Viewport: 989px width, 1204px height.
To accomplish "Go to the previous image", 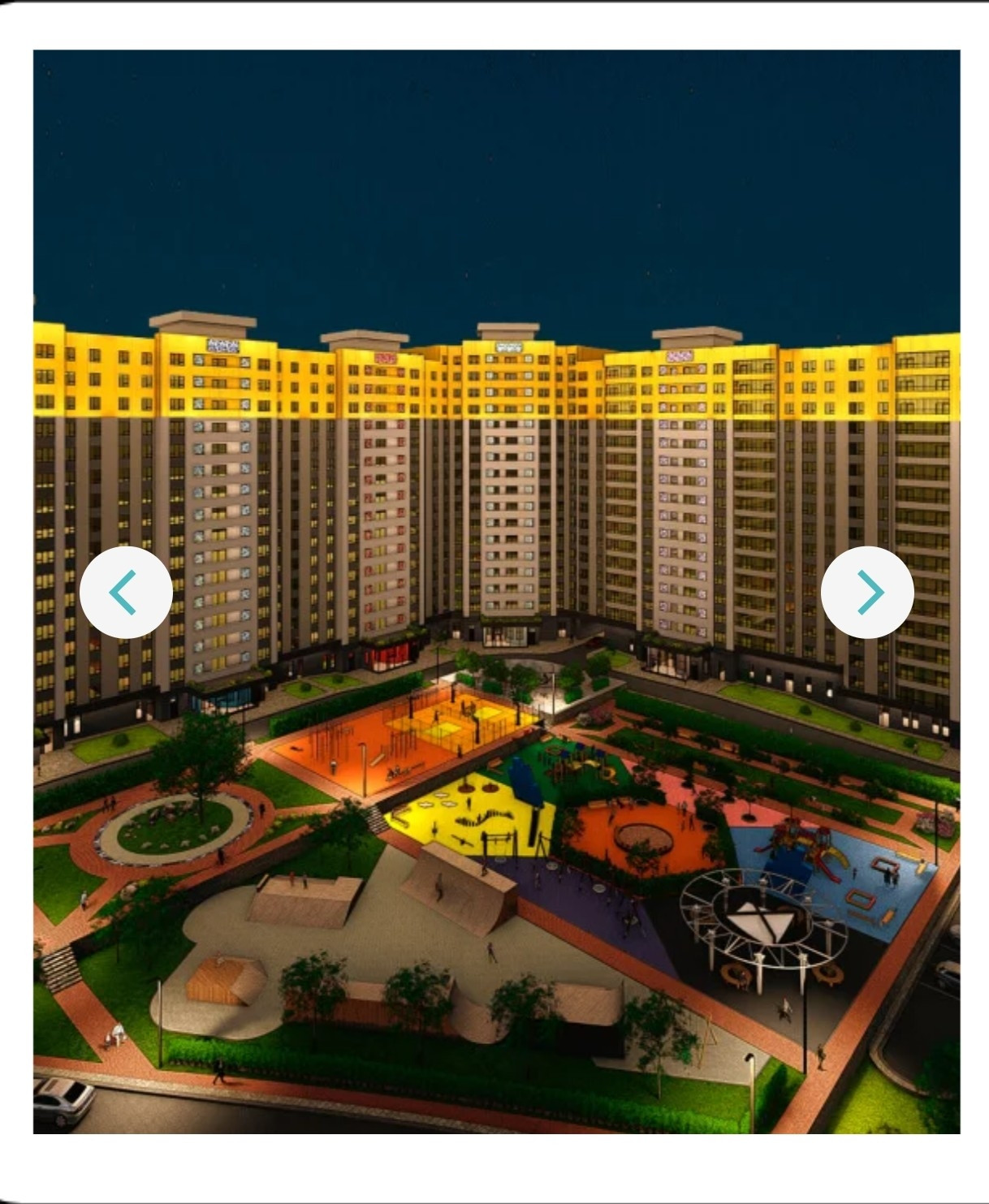I will [x=126, y=593].
